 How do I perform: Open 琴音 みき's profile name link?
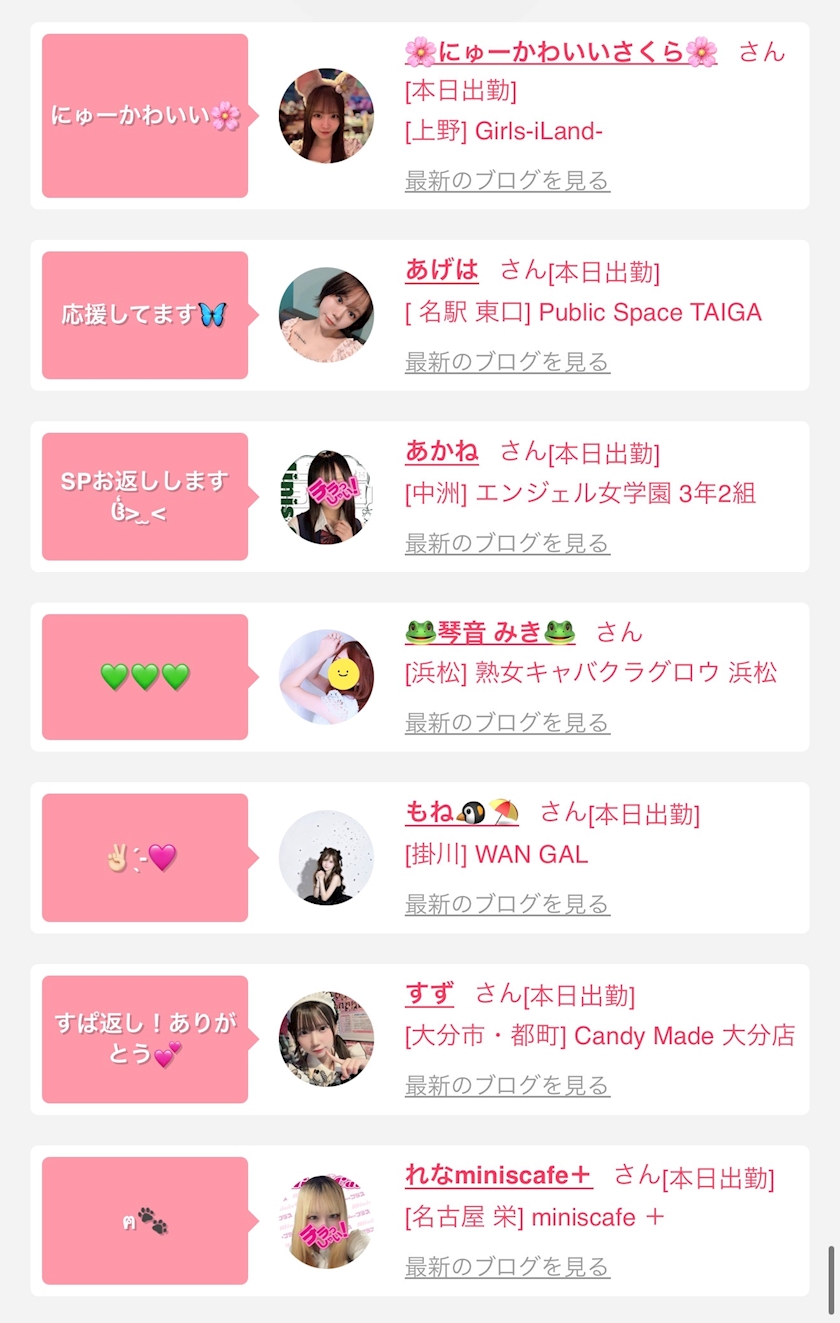coord(490,632)
